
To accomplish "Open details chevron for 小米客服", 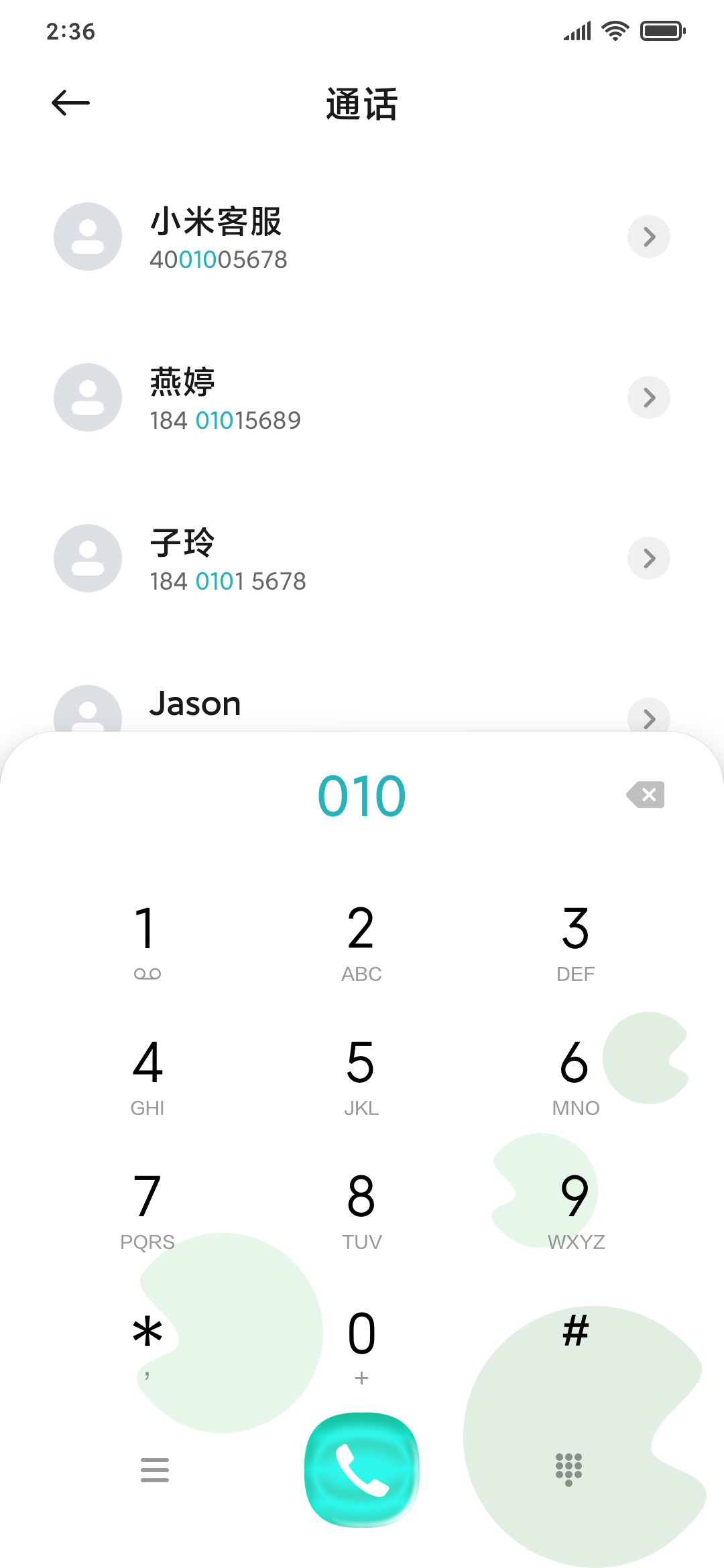I will point(648,237).
